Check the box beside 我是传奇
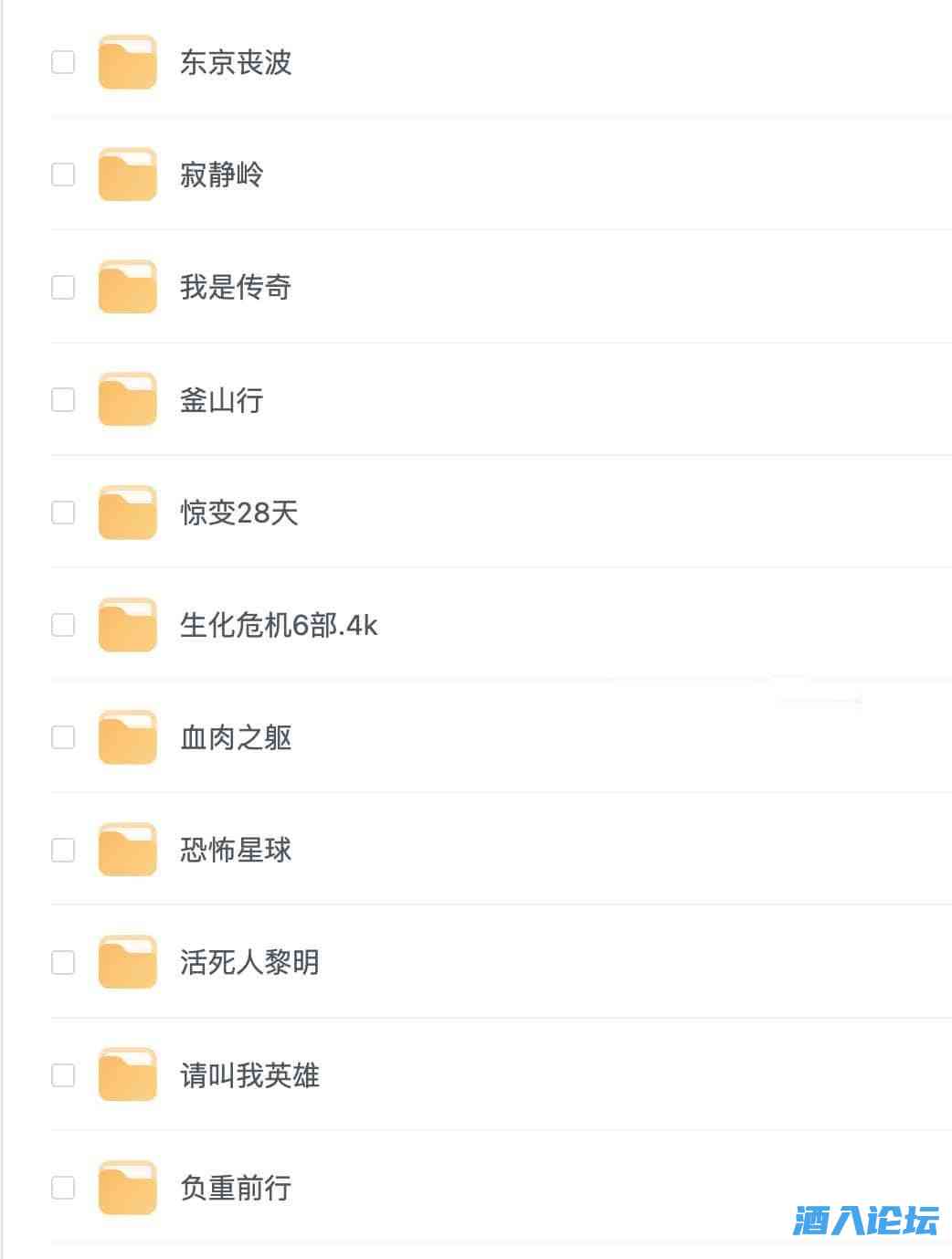This screenshot has height=1259, width=952. 63,287
